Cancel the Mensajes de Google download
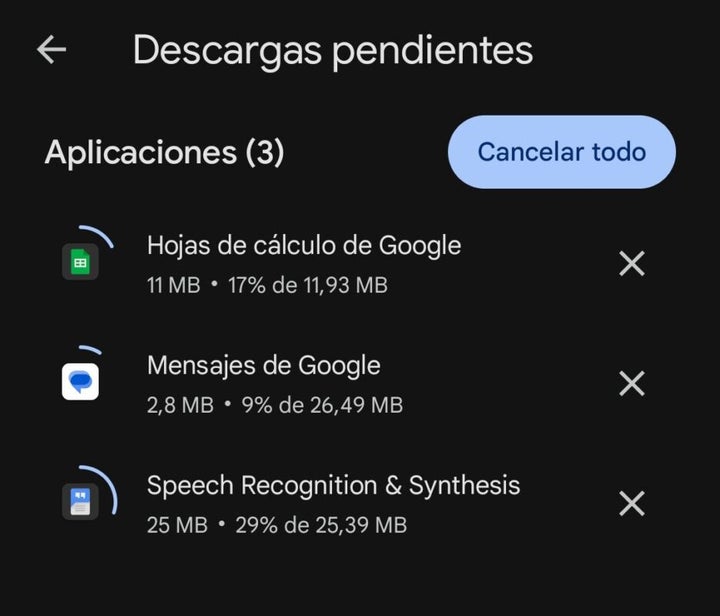 click(631, 383)
